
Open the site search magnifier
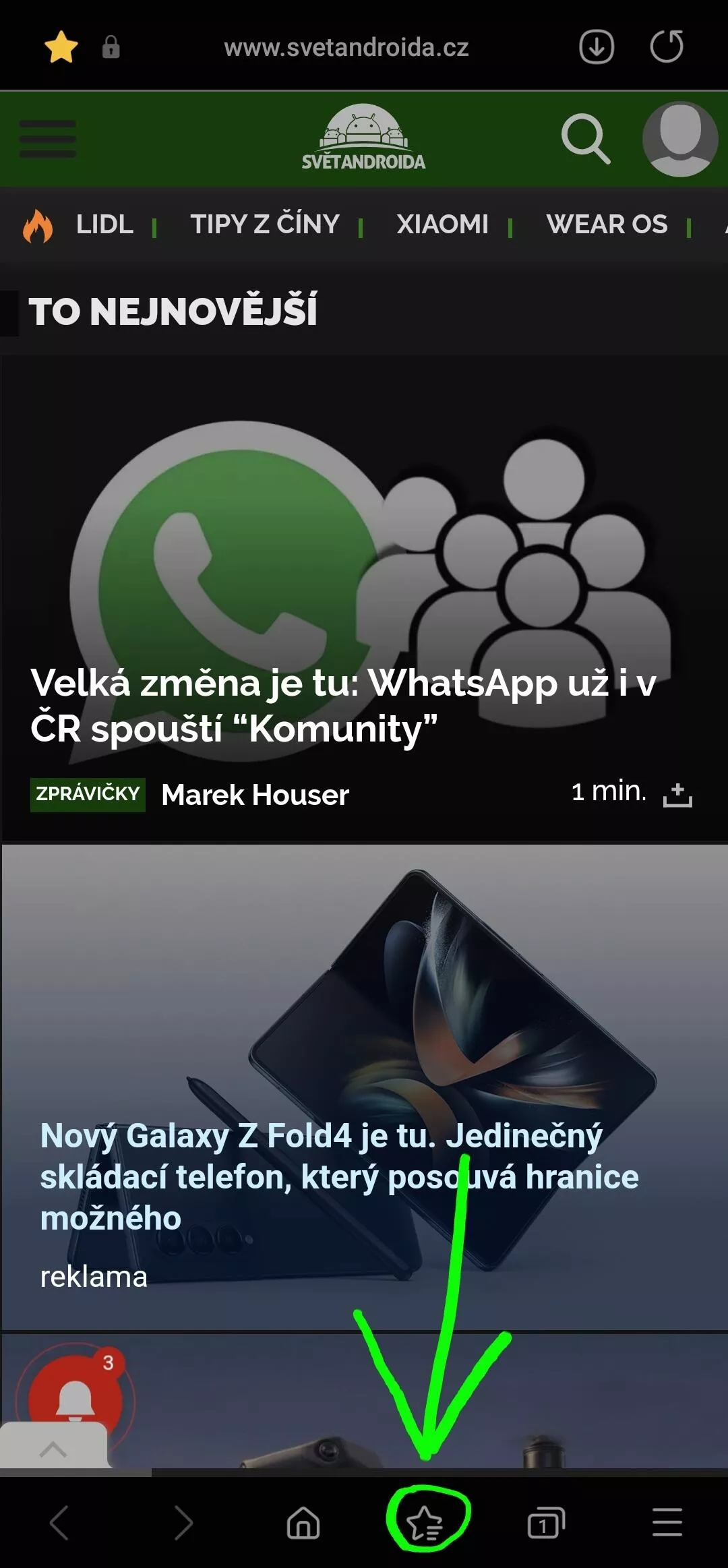pos(586,139)
